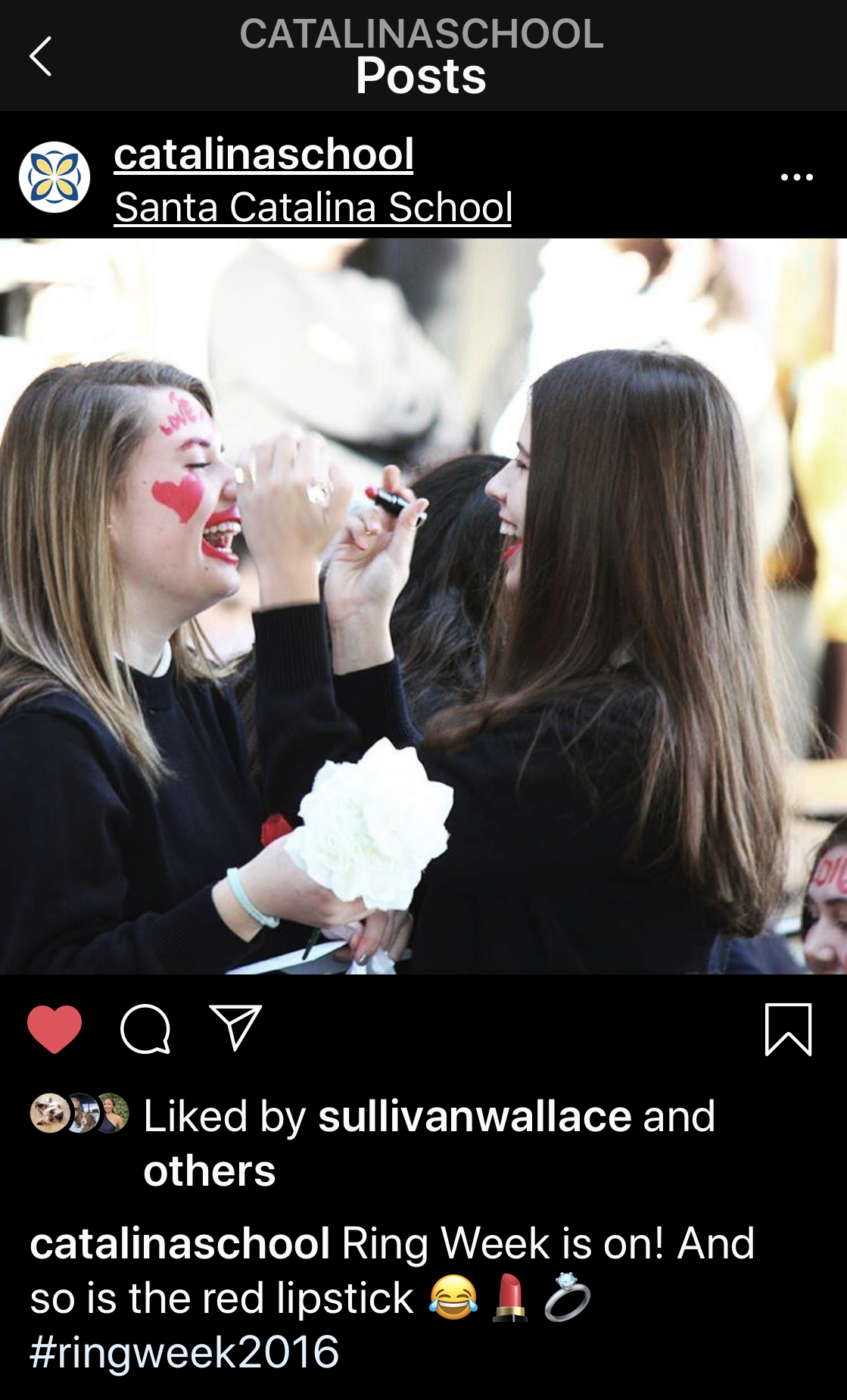Tap catalinaschool's name in the caption
Viewport: 847px width, 1400px height.
pos(179,1243)
